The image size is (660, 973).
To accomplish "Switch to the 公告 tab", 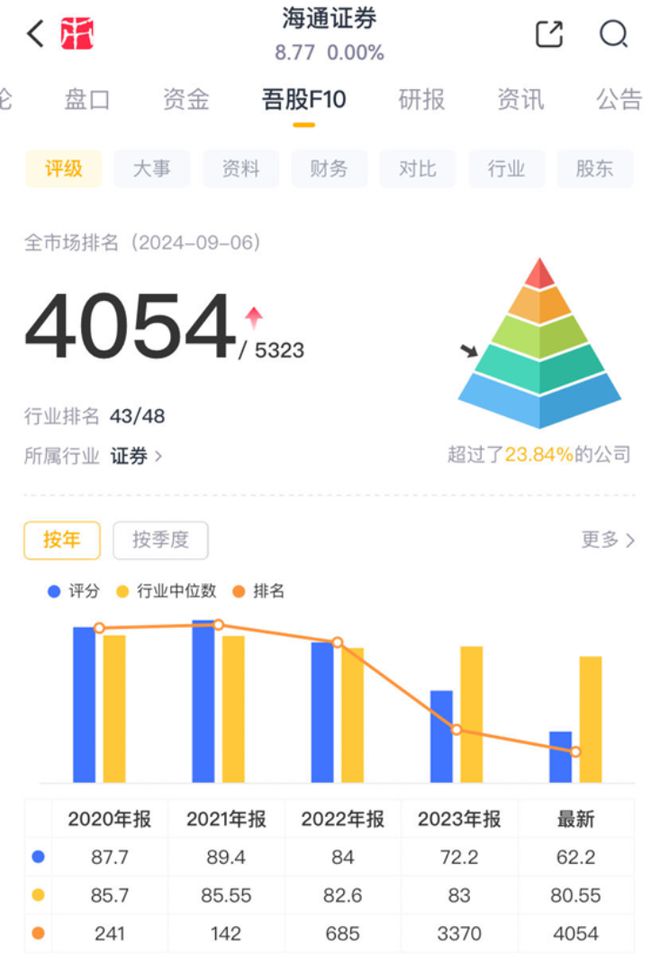I will [619, 99].
